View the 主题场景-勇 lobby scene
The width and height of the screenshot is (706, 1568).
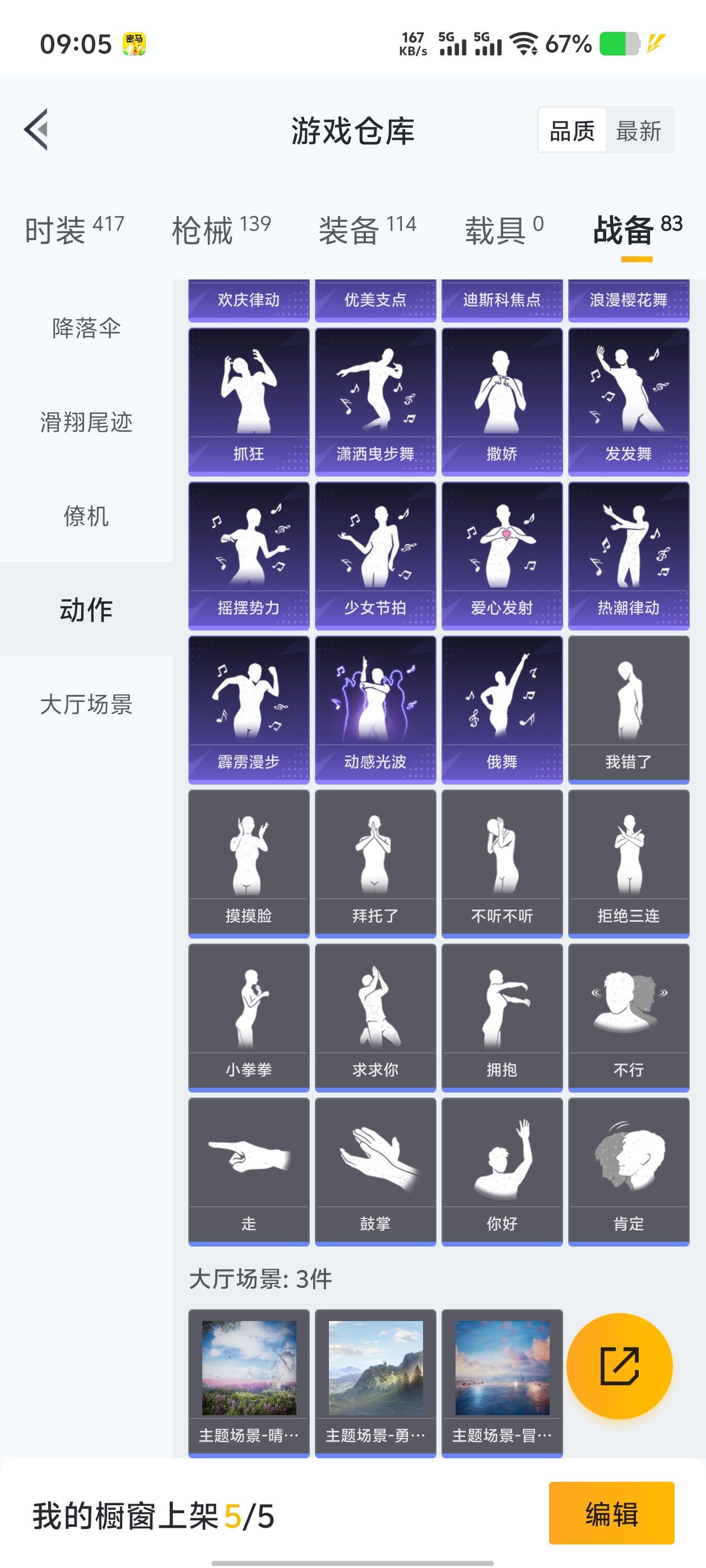coord(375,1382)
